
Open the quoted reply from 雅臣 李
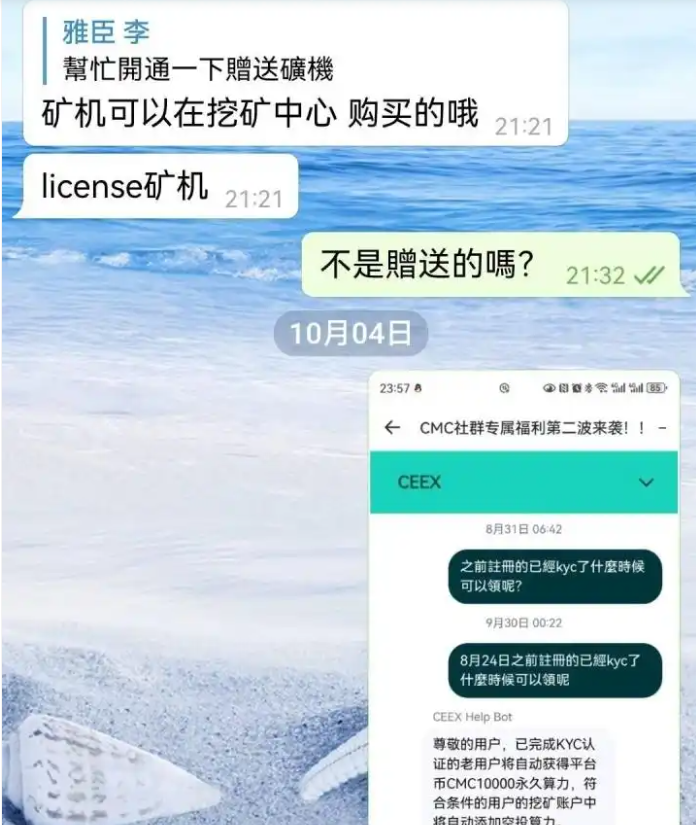190,50
